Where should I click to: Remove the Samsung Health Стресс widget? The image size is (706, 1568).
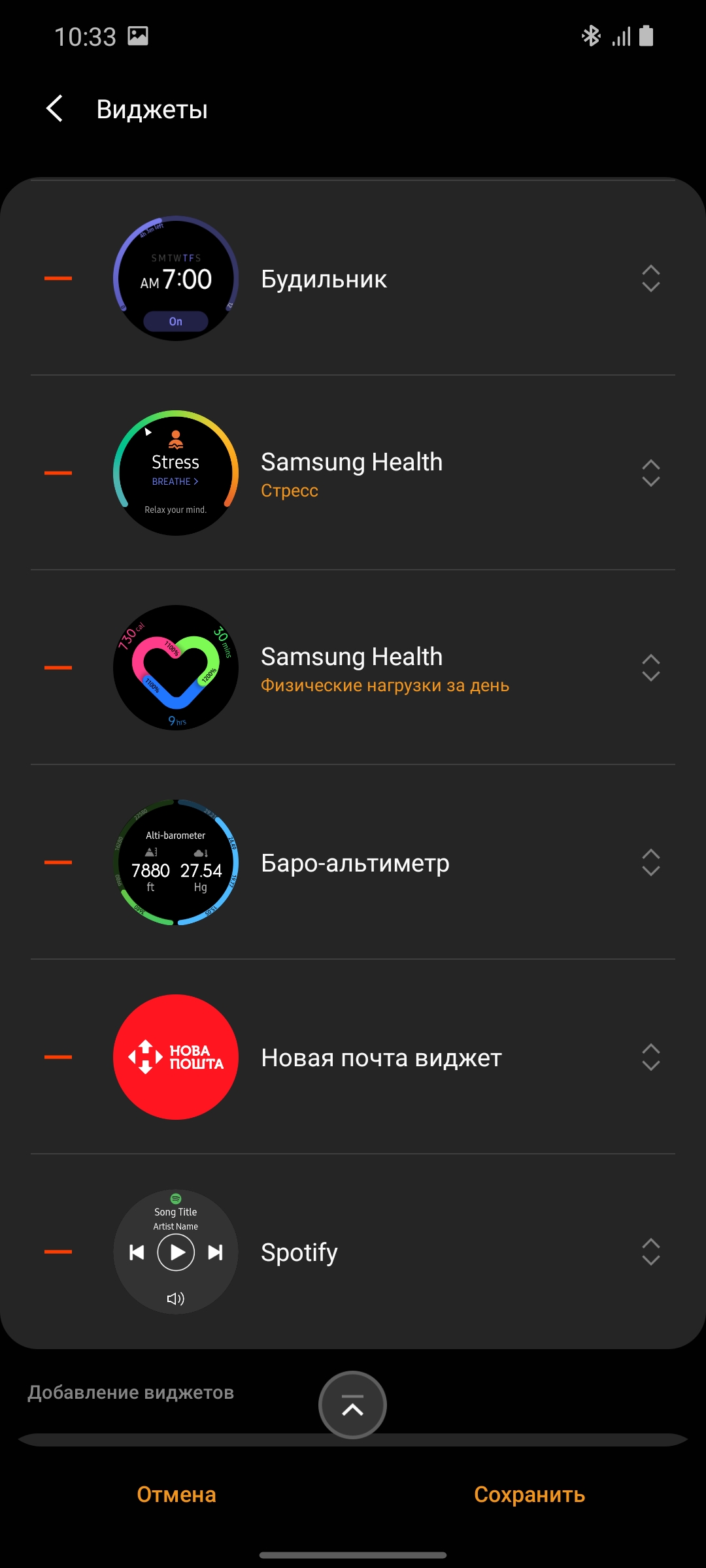click(x=58, y=473)
